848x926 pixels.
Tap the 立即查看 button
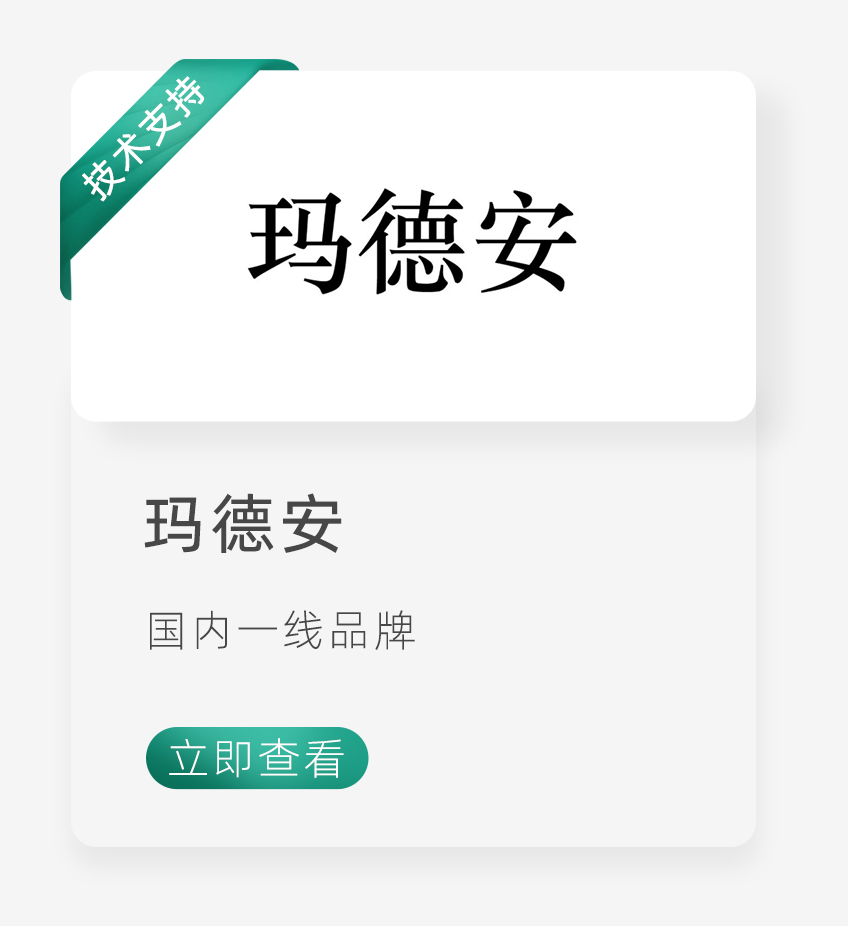[257, 758]
